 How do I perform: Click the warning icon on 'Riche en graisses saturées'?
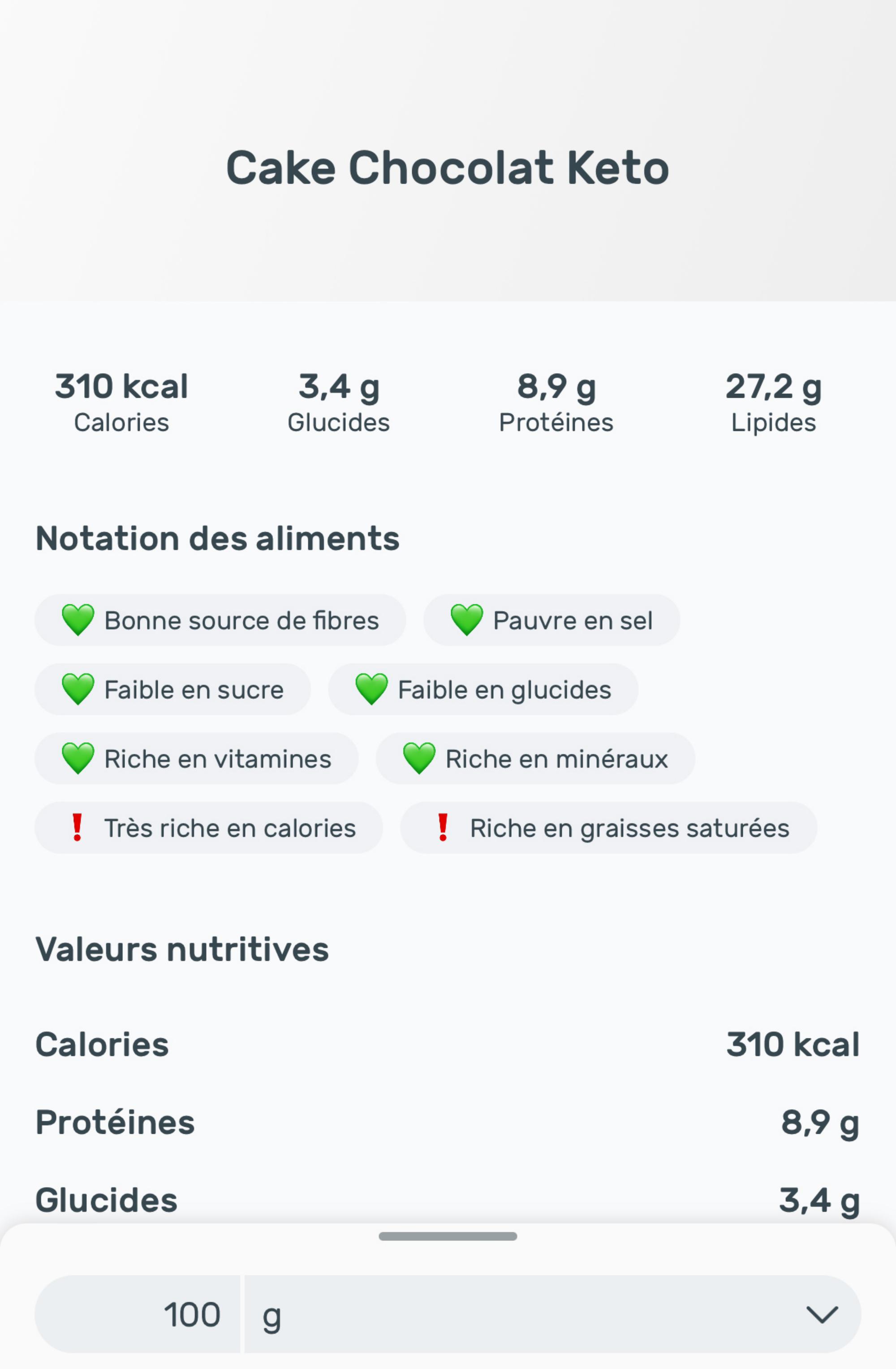tap(443, 828)
